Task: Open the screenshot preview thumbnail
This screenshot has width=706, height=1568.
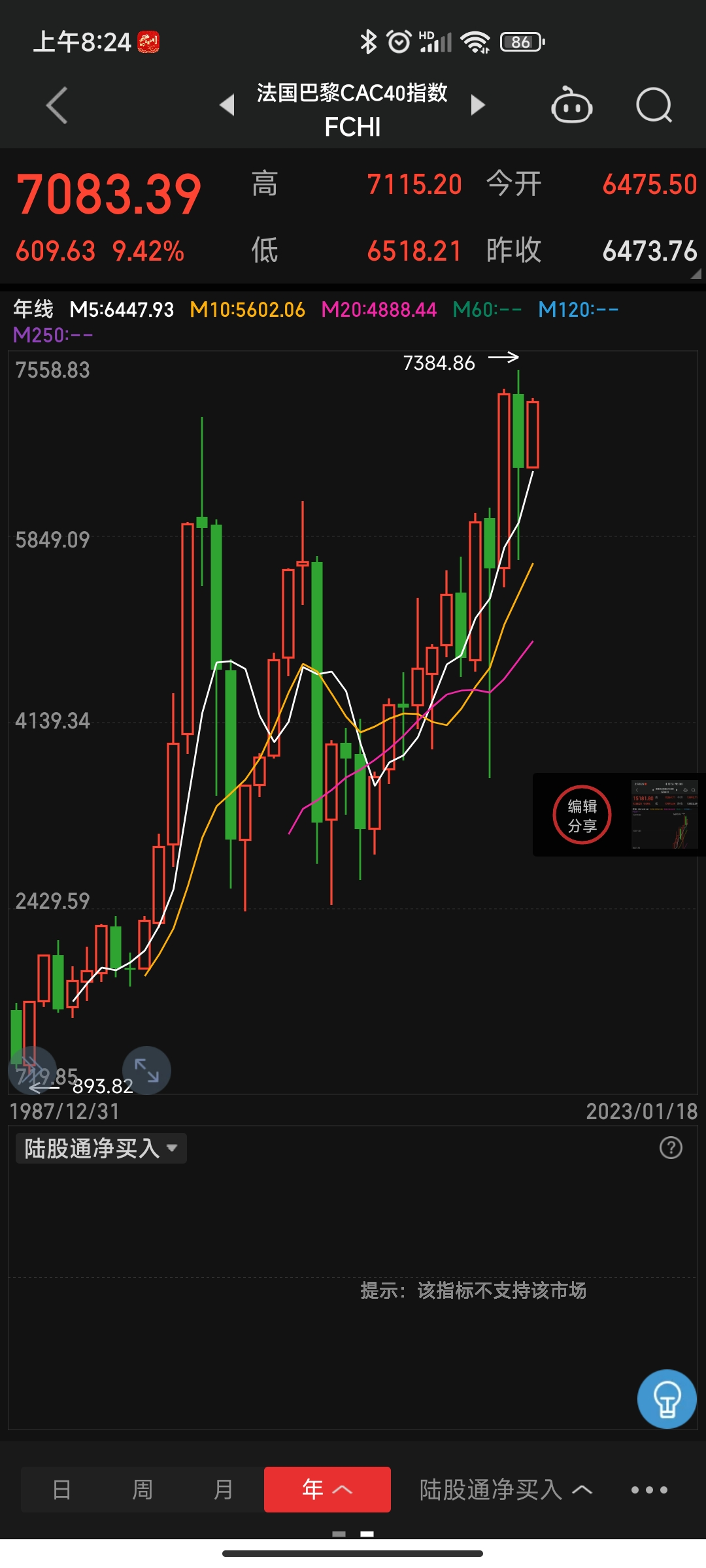Action: point(665,814)
